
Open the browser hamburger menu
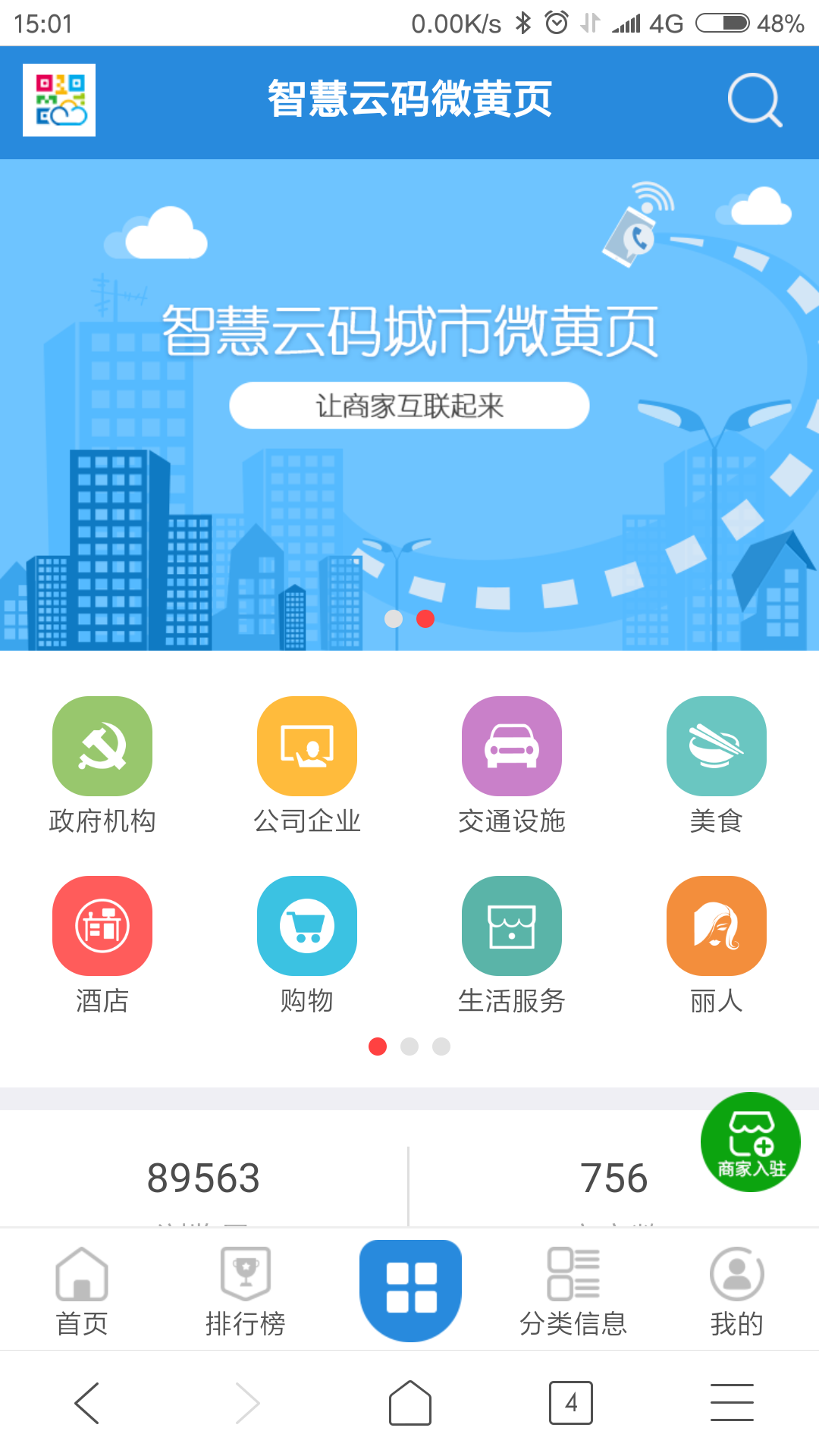pyautogui.click(x=732, y=1403)
